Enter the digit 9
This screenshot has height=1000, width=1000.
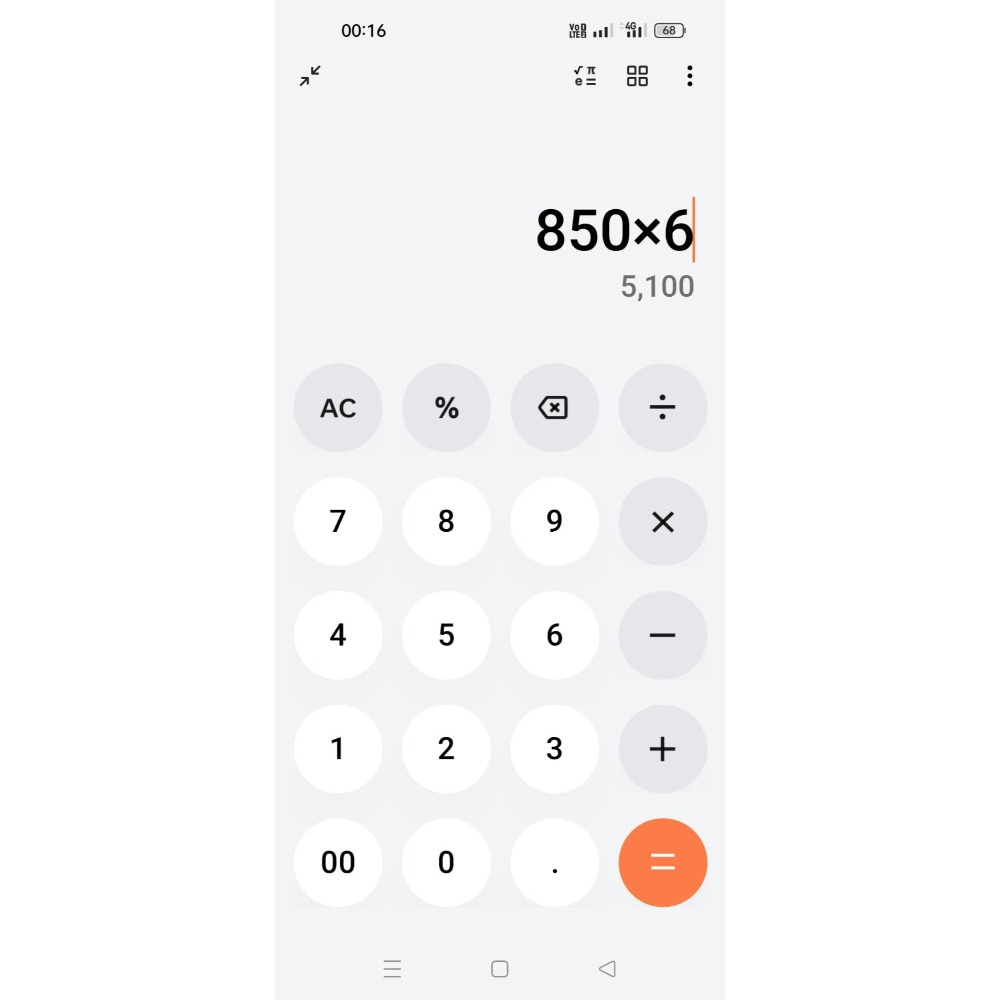[554, 522]
